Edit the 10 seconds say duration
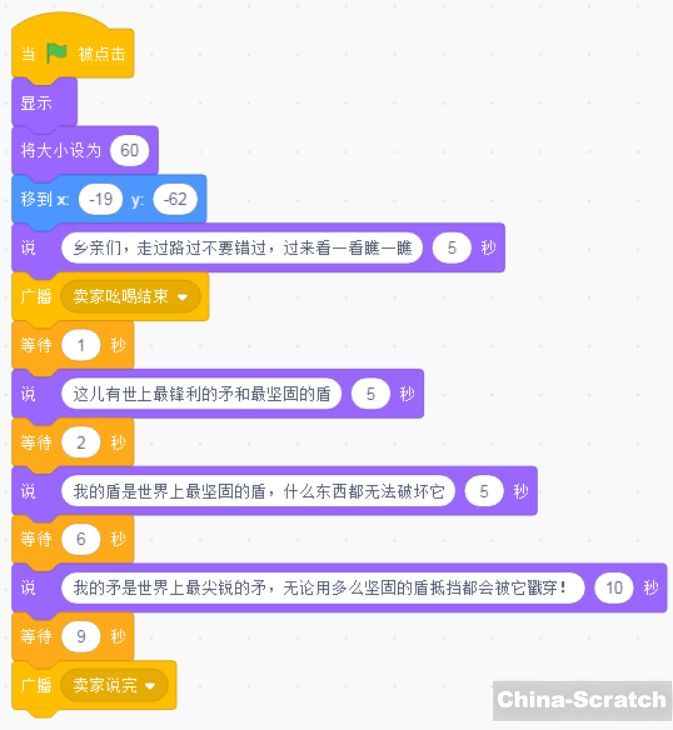This screenshot has width=673, height=730. click(x=613, y=588)
